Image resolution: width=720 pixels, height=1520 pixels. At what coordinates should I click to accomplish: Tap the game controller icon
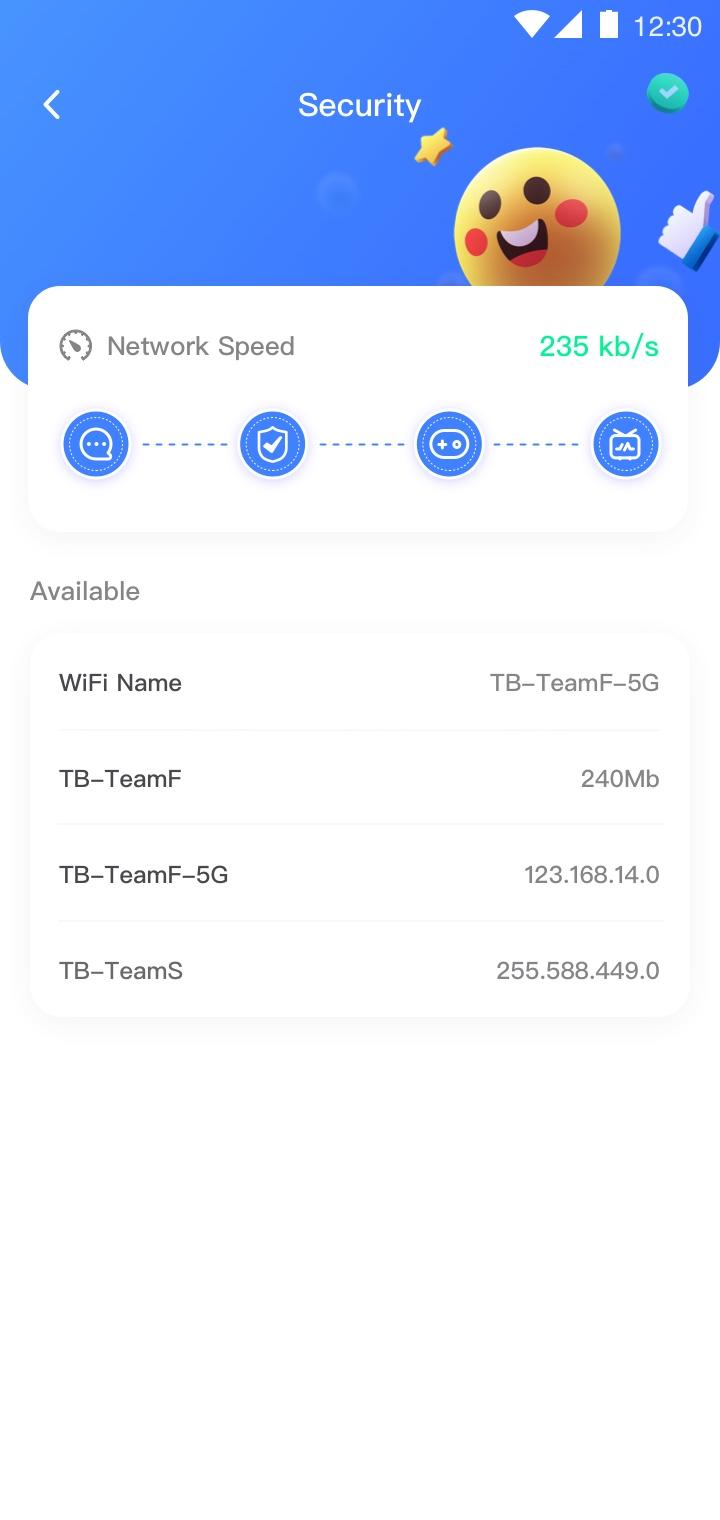coord(449,444)
